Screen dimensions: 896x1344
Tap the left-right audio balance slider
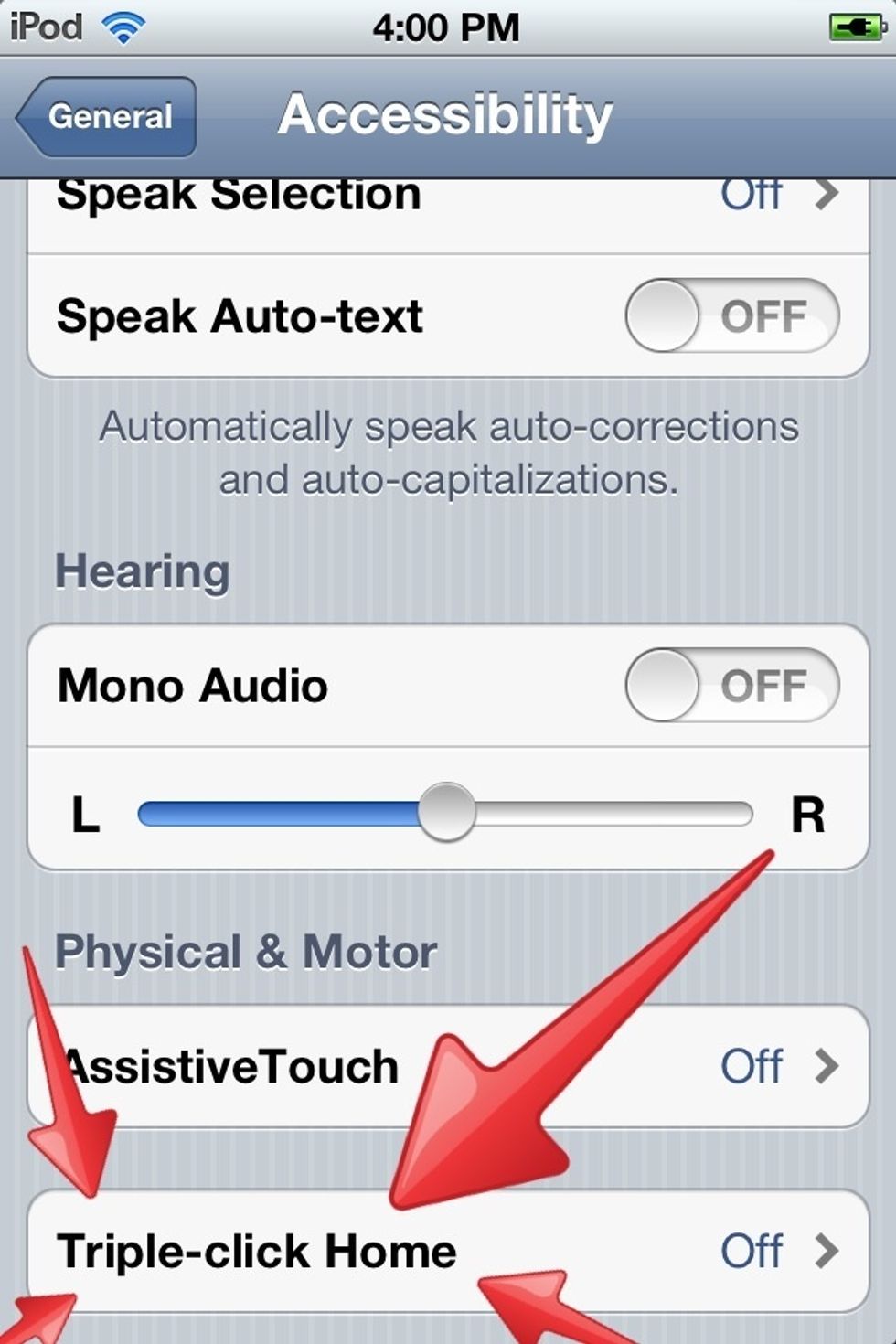click(x=446, y=812)
